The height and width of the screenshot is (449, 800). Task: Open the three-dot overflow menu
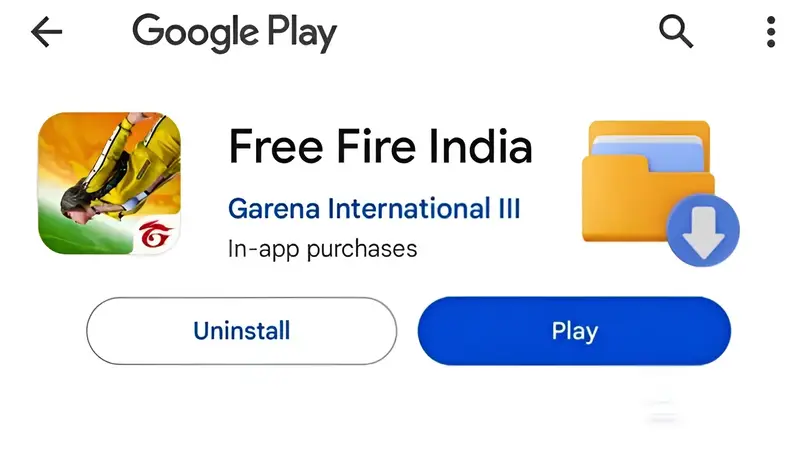pyautogui.click(x=770, y=33)
